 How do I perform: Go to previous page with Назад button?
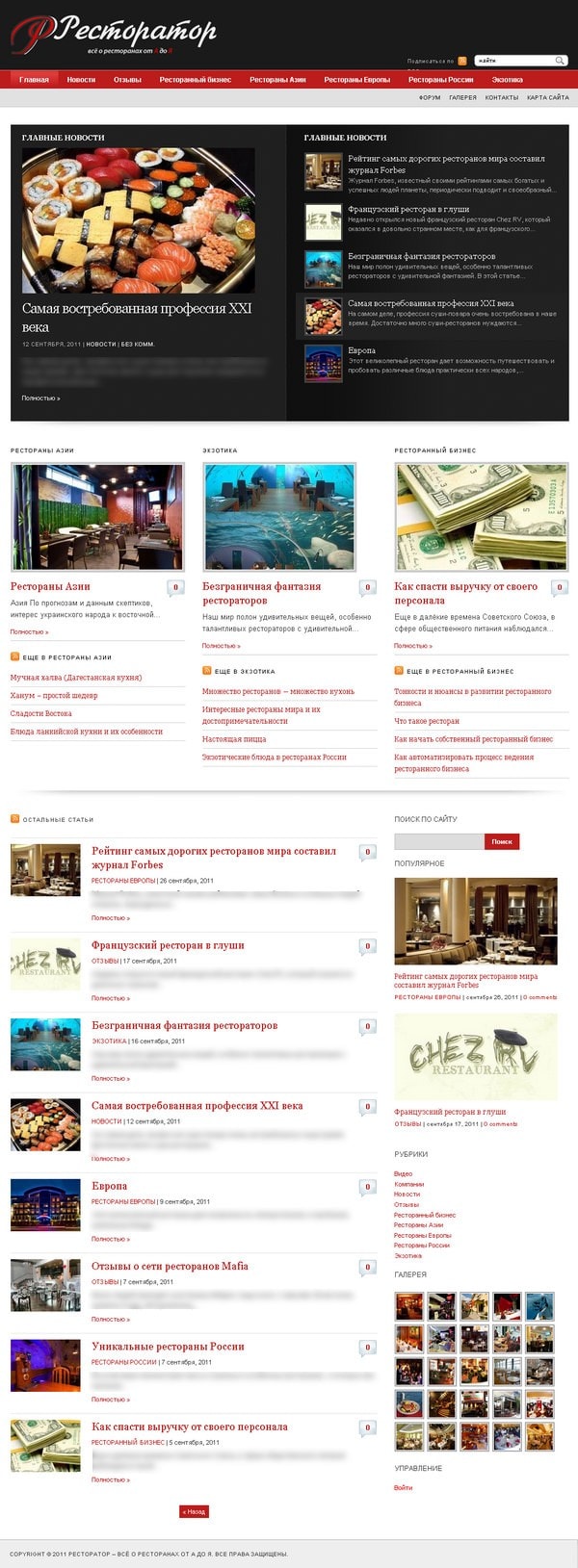tap(194, 1511)
